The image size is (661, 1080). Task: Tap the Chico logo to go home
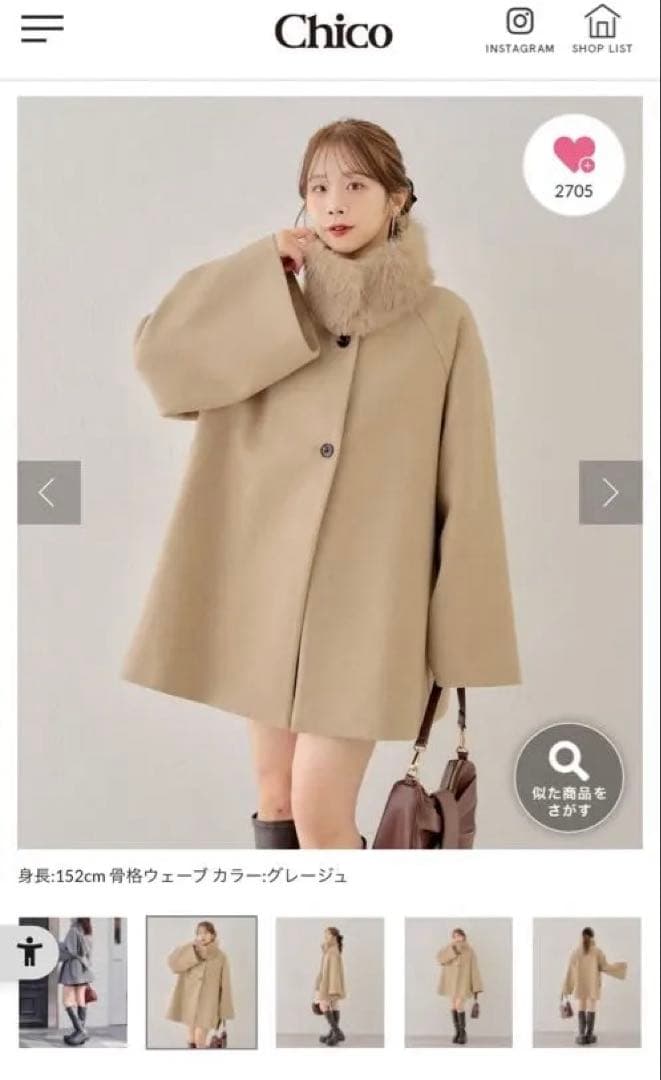pos(333,32)
